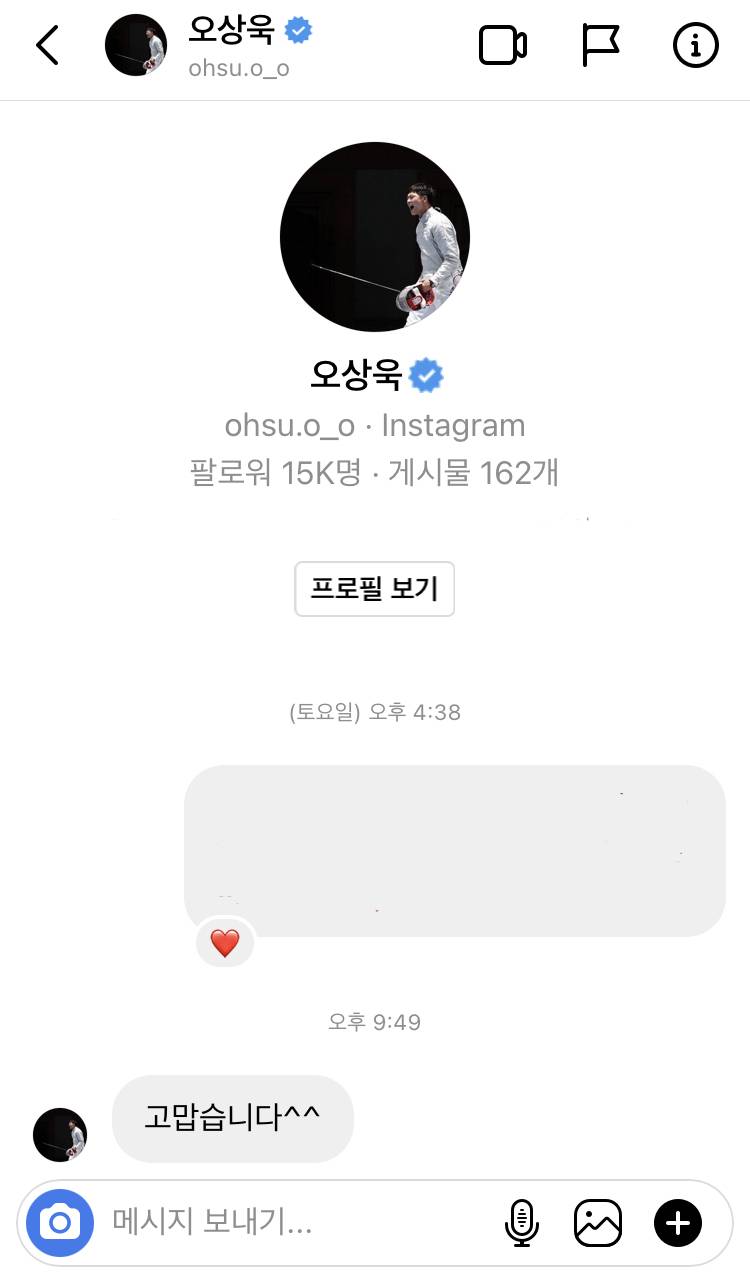Tap the username ohsu.o_o in the header
Viewport: 750px width, 1283px height.
[237, 66]
